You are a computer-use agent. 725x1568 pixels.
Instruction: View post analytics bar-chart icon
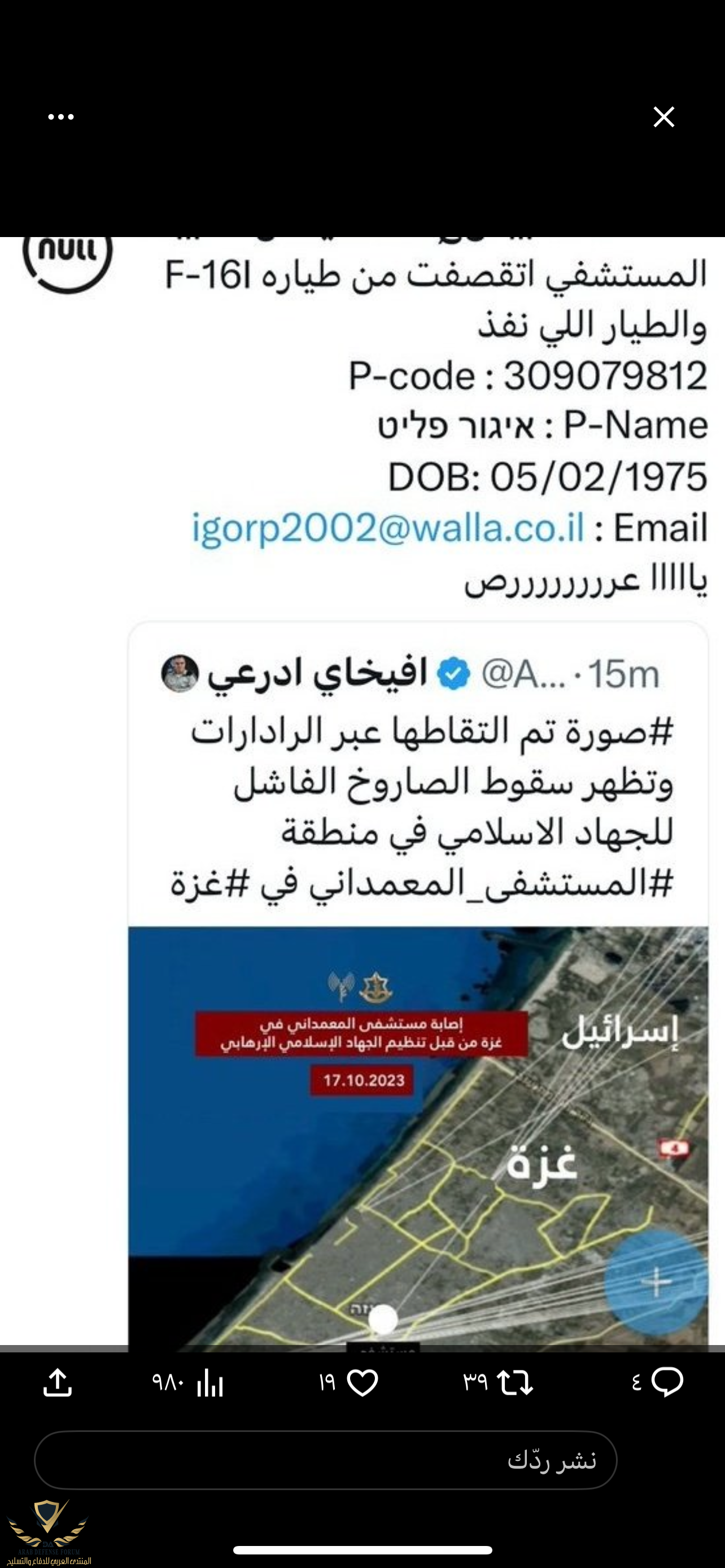tap(210, 1383)
